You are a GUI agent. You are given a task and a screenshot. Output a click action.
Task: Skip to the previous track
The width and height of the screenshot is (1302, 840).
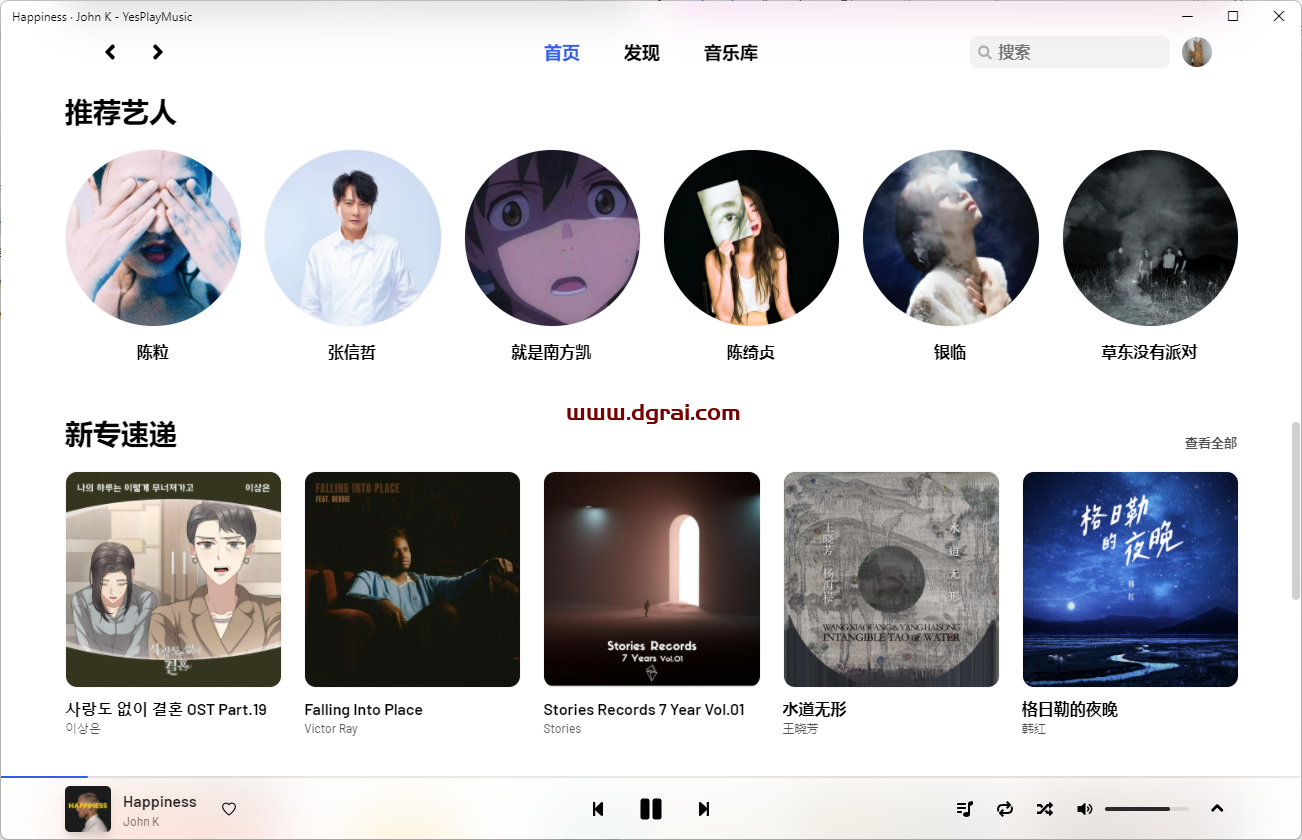[598, 809]
